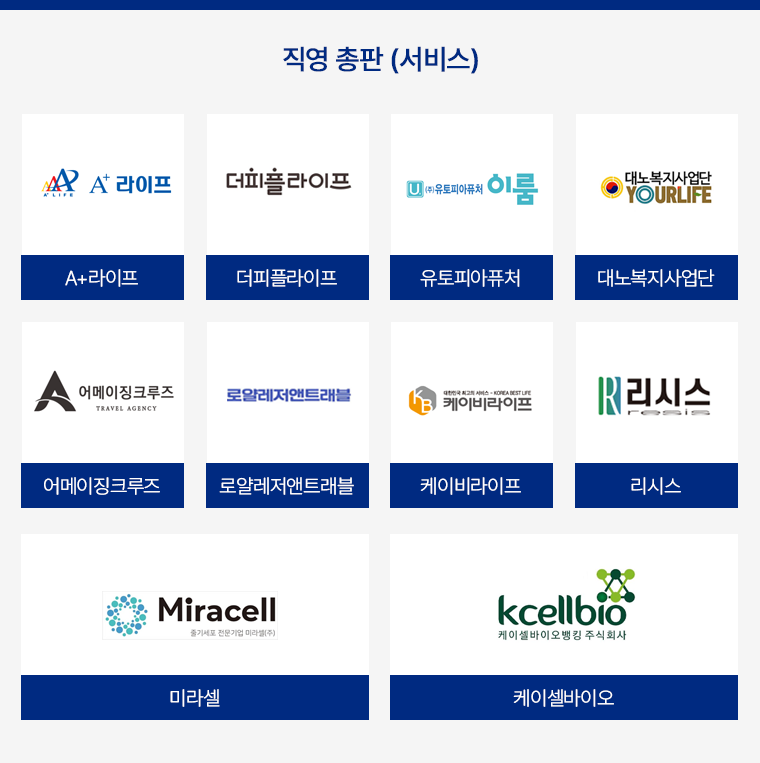This screenshot has width=760, height=763.
Task: Open the 미라셀 Miracell card
Action: click(x=194, y=626)
